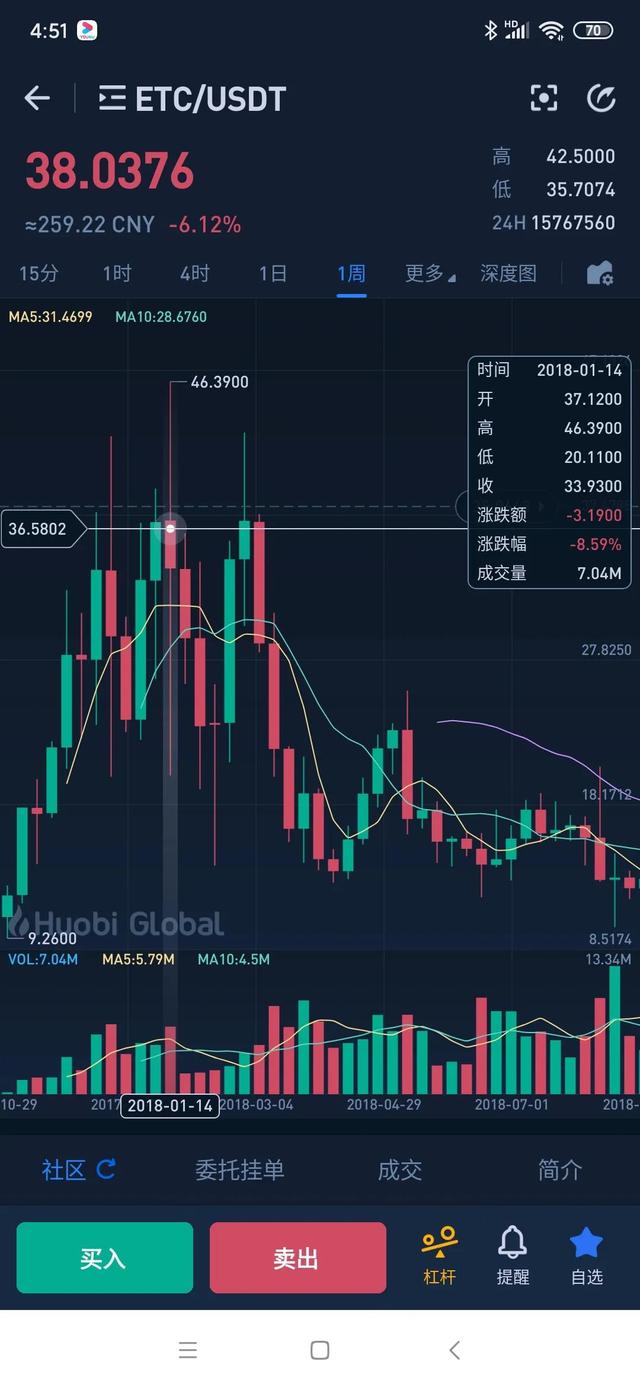Open the 委托挂单 order book tab
The image size is (640, 1387).
[240, 1169]
